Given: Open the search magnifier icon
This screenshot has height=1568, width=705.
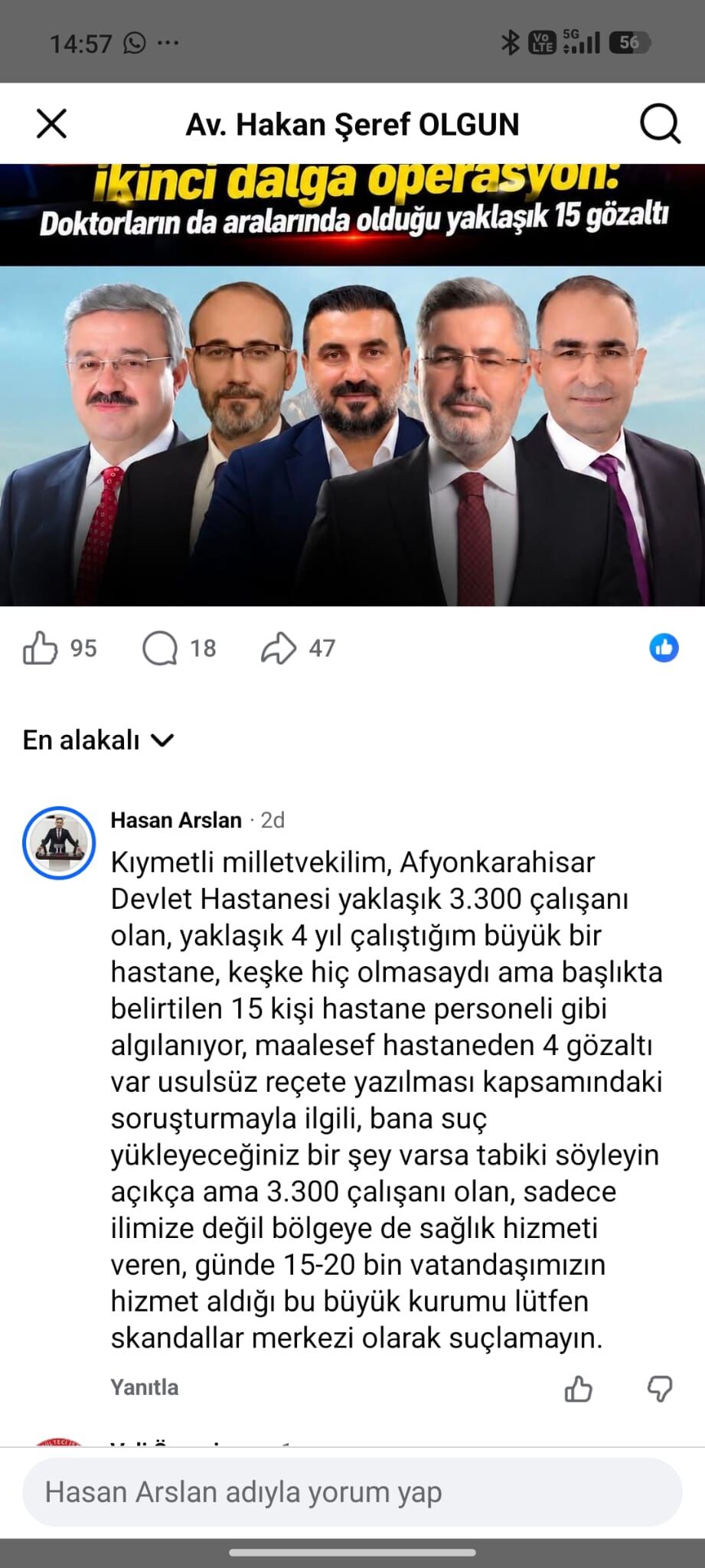Looking at the screenshot, I should (660, 123).
